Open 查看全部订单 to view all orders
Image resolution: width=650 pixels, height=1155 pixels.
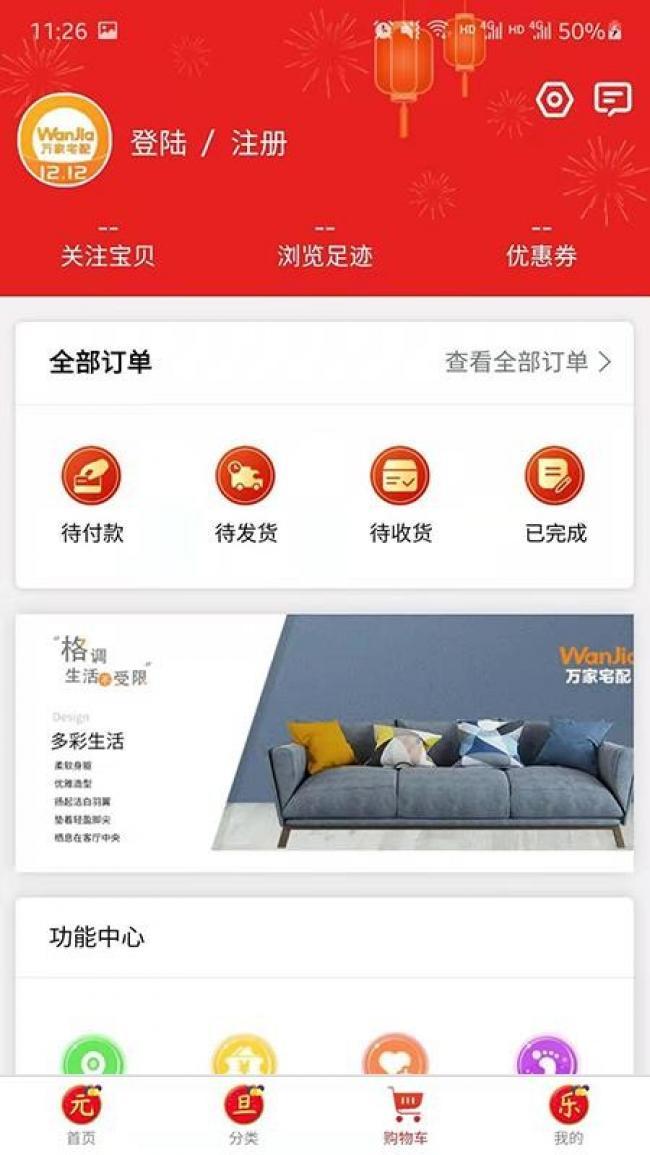tap(528, 362)
